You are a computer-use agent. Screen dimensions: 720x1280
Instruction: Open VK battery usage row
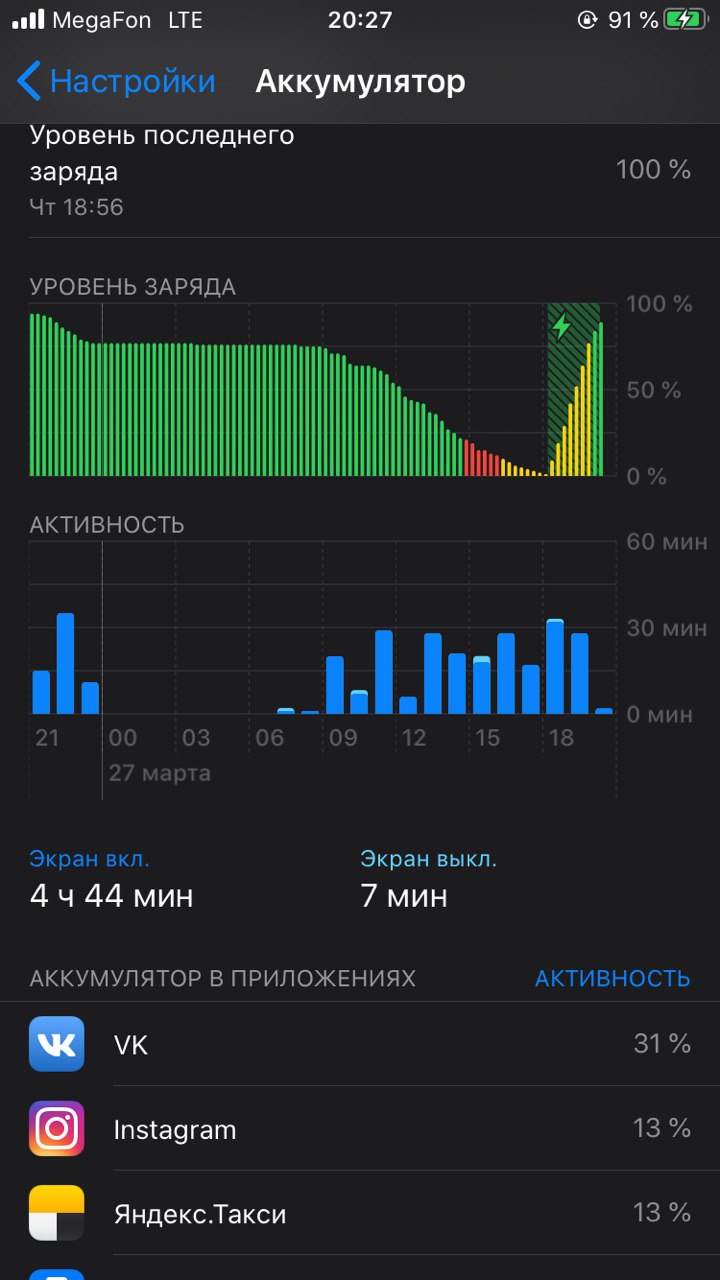point(360,1044)
